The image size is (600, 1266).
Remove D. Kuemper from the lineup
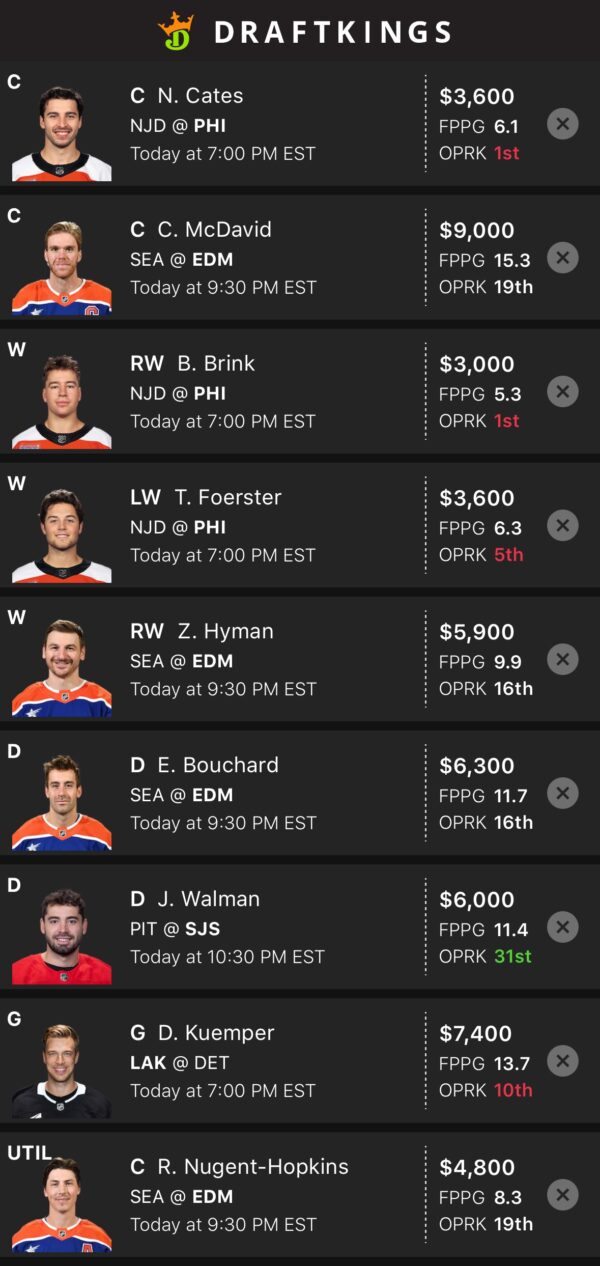click(562, 1061)
